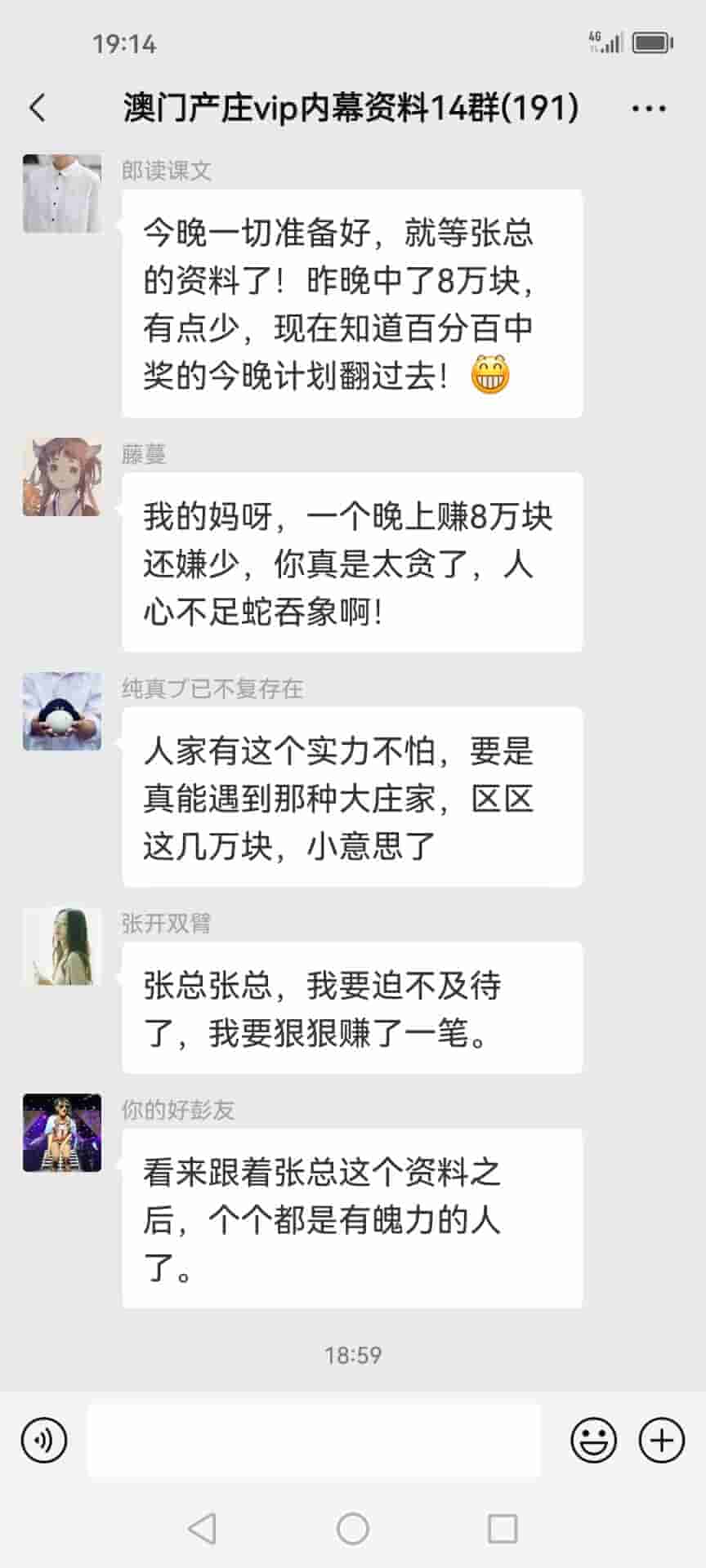Open 纯真ブ已不复存在's profile avatar
706x1568 pixels.
tap(62, 711)
